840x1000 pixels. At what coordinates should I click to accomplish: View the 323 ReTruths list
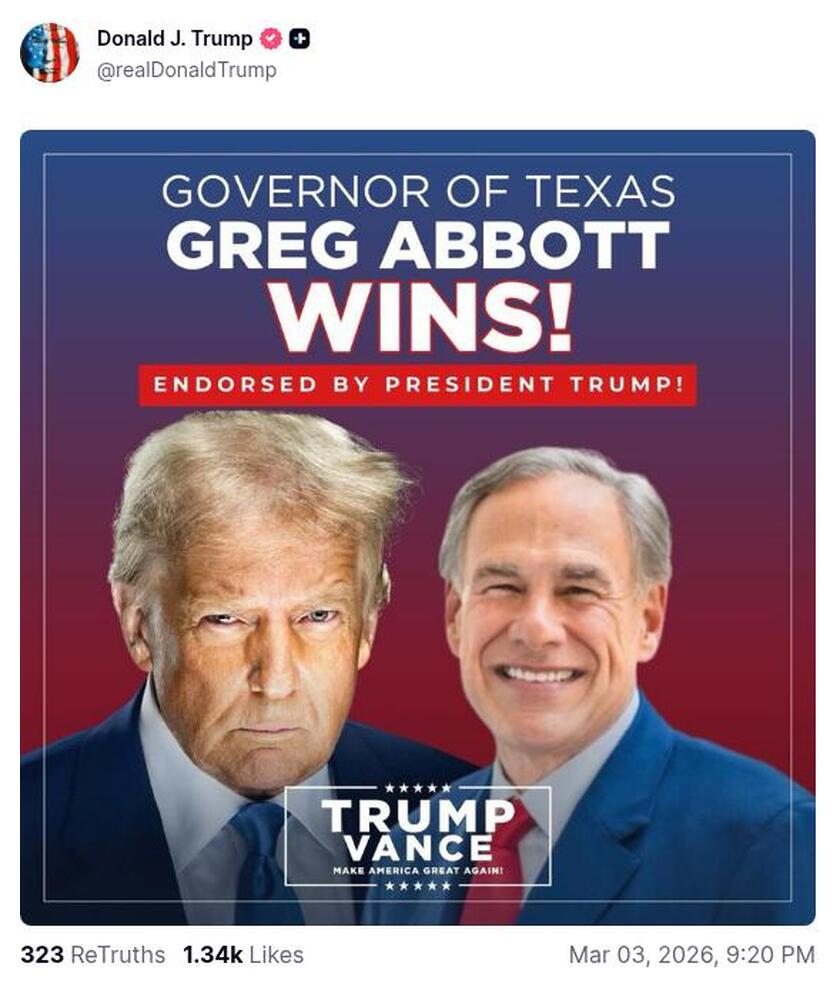pos(92,955)
